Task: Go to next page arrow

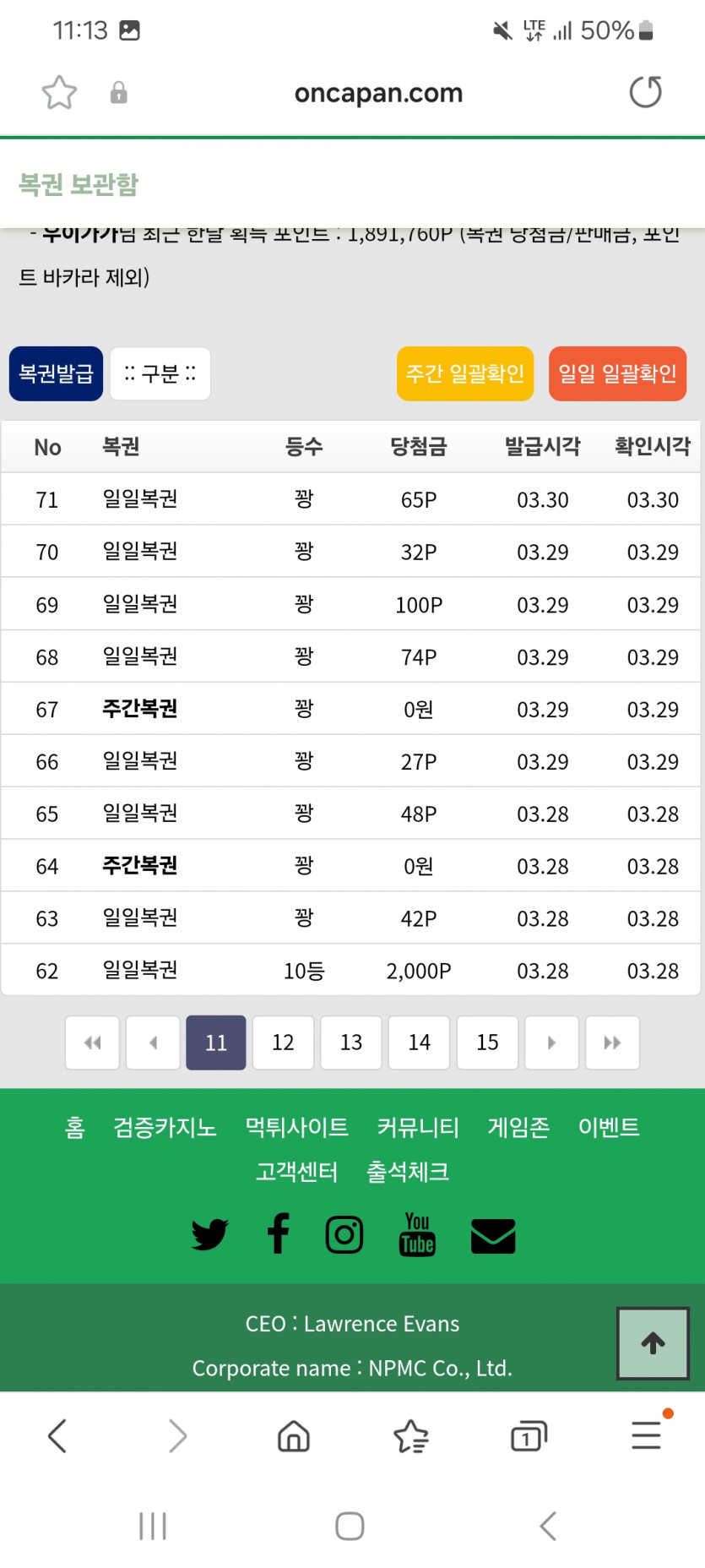Action: coord(551,1043)
